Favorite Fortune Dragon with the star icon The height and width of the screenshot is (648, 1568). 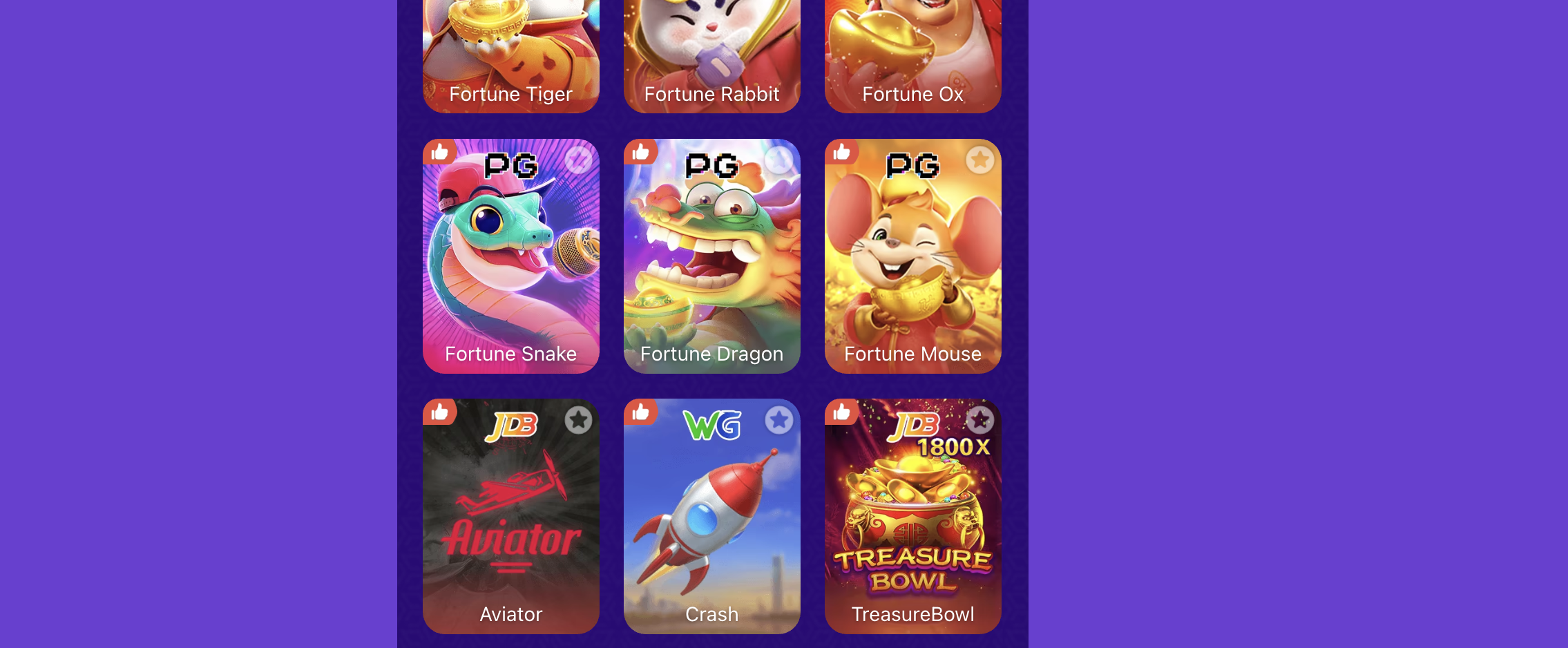(779, 160)
